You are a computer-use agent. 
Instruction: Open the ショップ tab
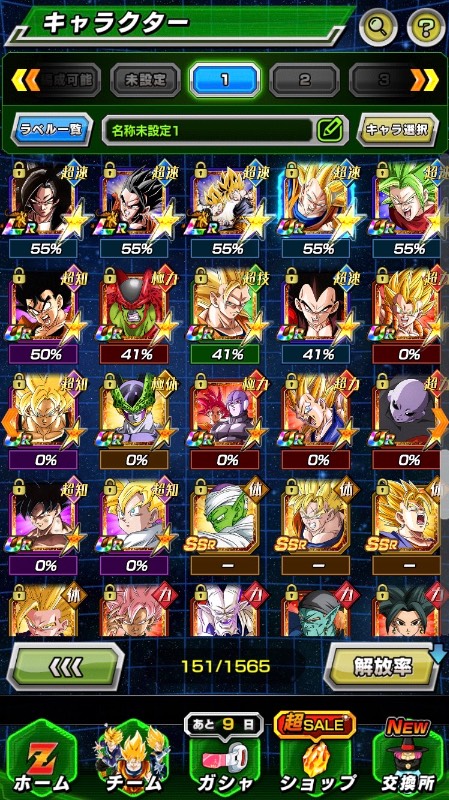316,760
